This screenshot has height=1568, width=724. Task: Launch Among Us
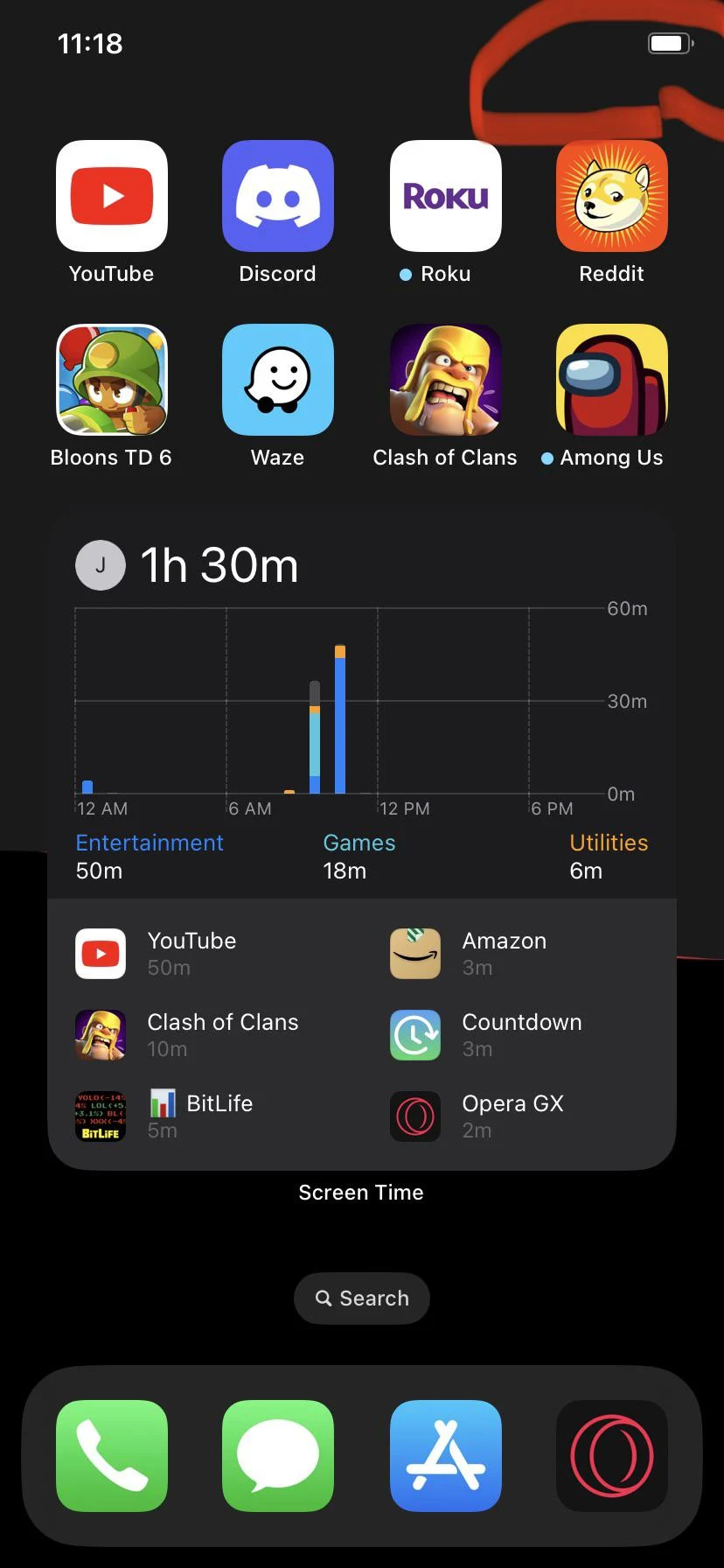pos(611,380)
